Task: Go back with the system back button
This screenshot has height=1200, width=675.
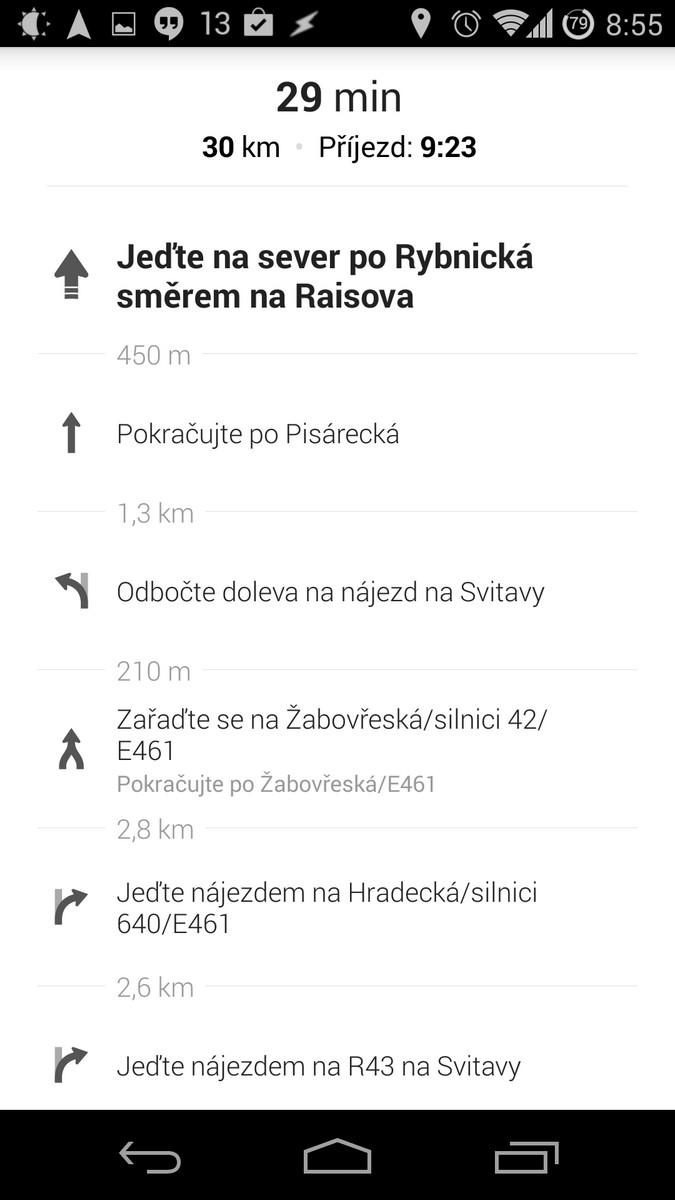Action: [x=150, y=1157]
